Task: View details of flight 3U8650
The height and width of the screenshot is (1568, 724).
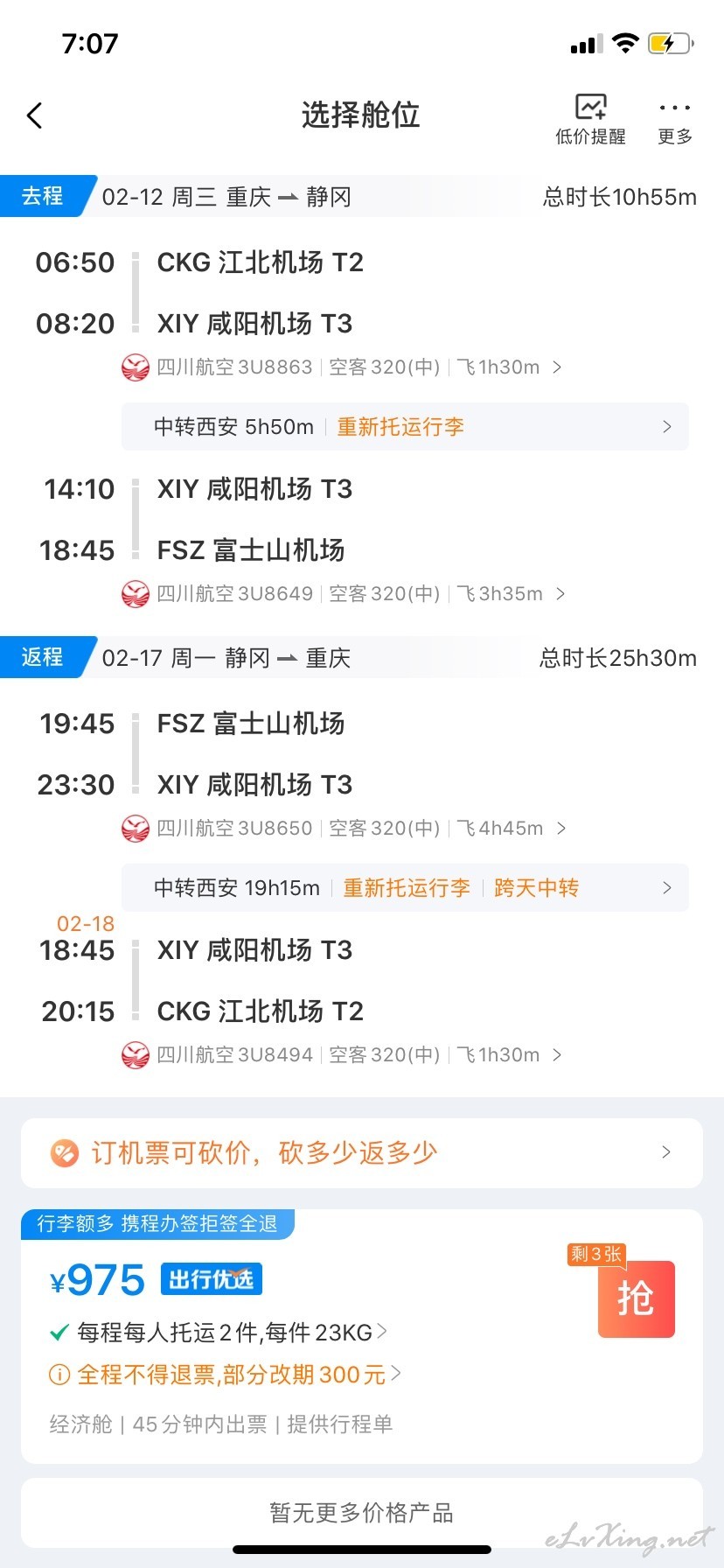Action: coord(344,828)
